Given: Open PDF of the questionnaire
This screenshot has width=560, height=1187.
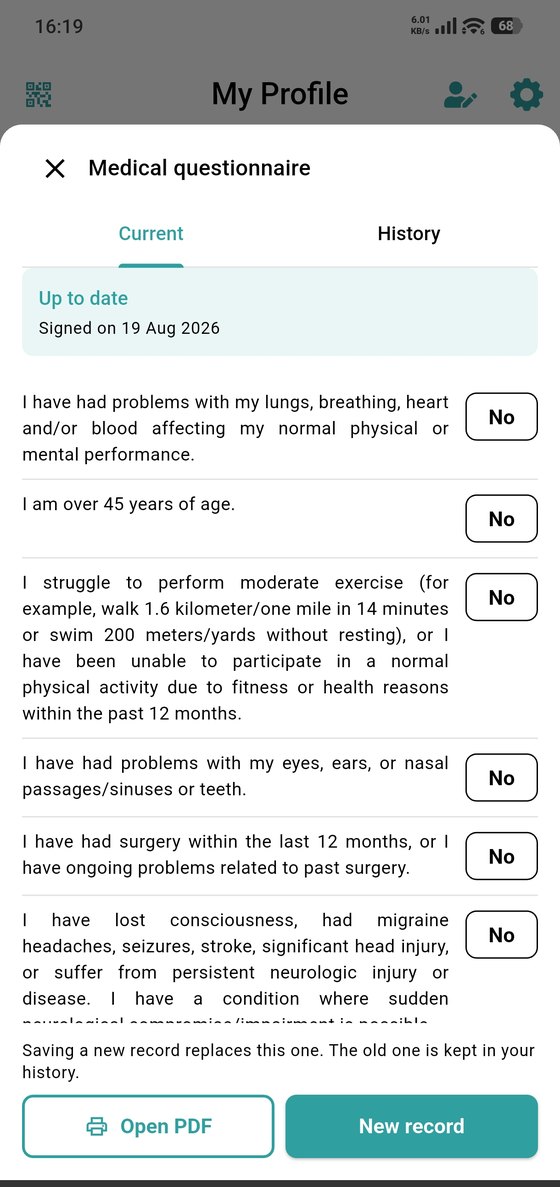Looking at the screenshot, I should click(148, 1126).
